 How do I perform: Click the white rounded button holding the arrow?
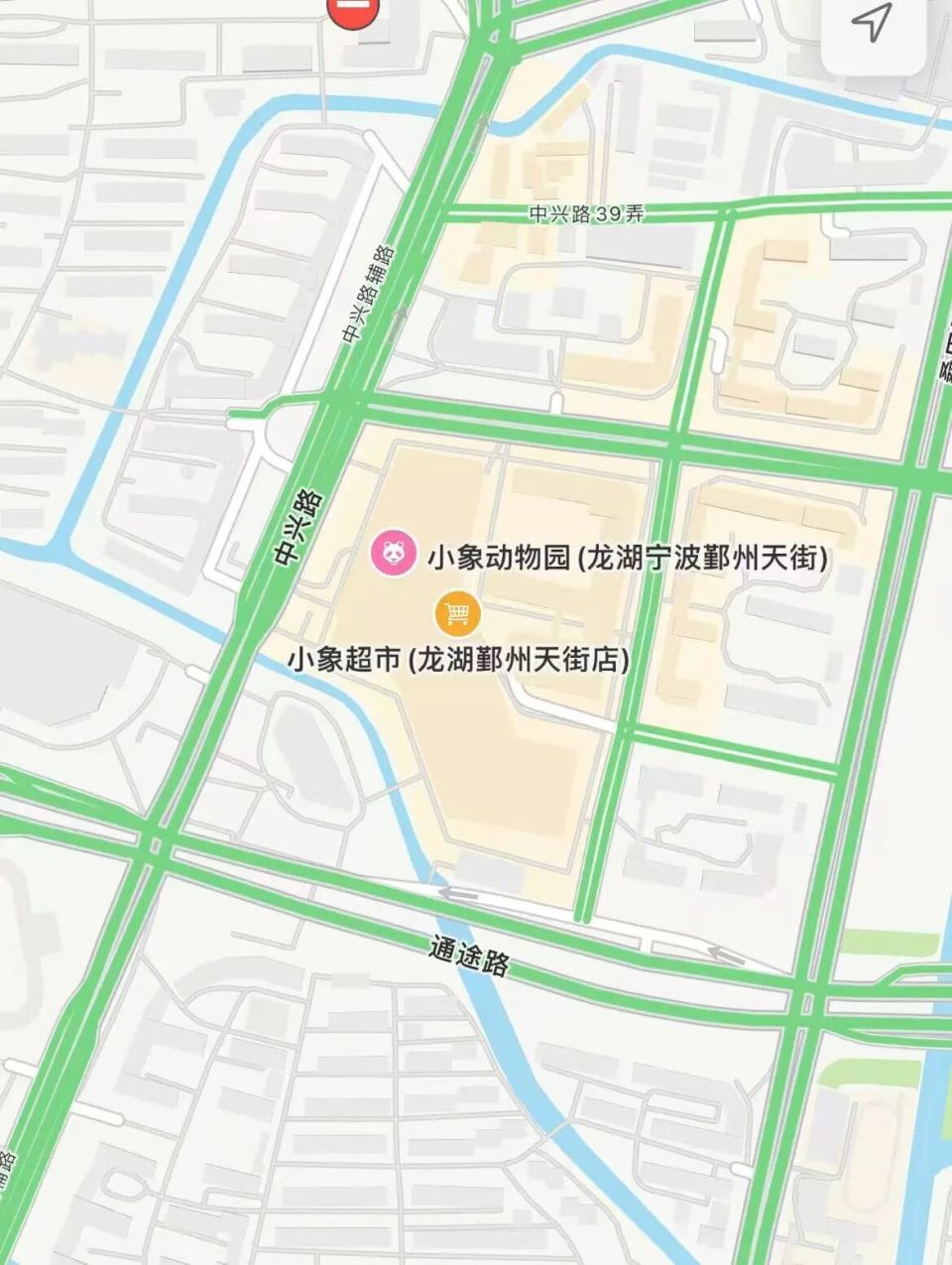(871, 27)
